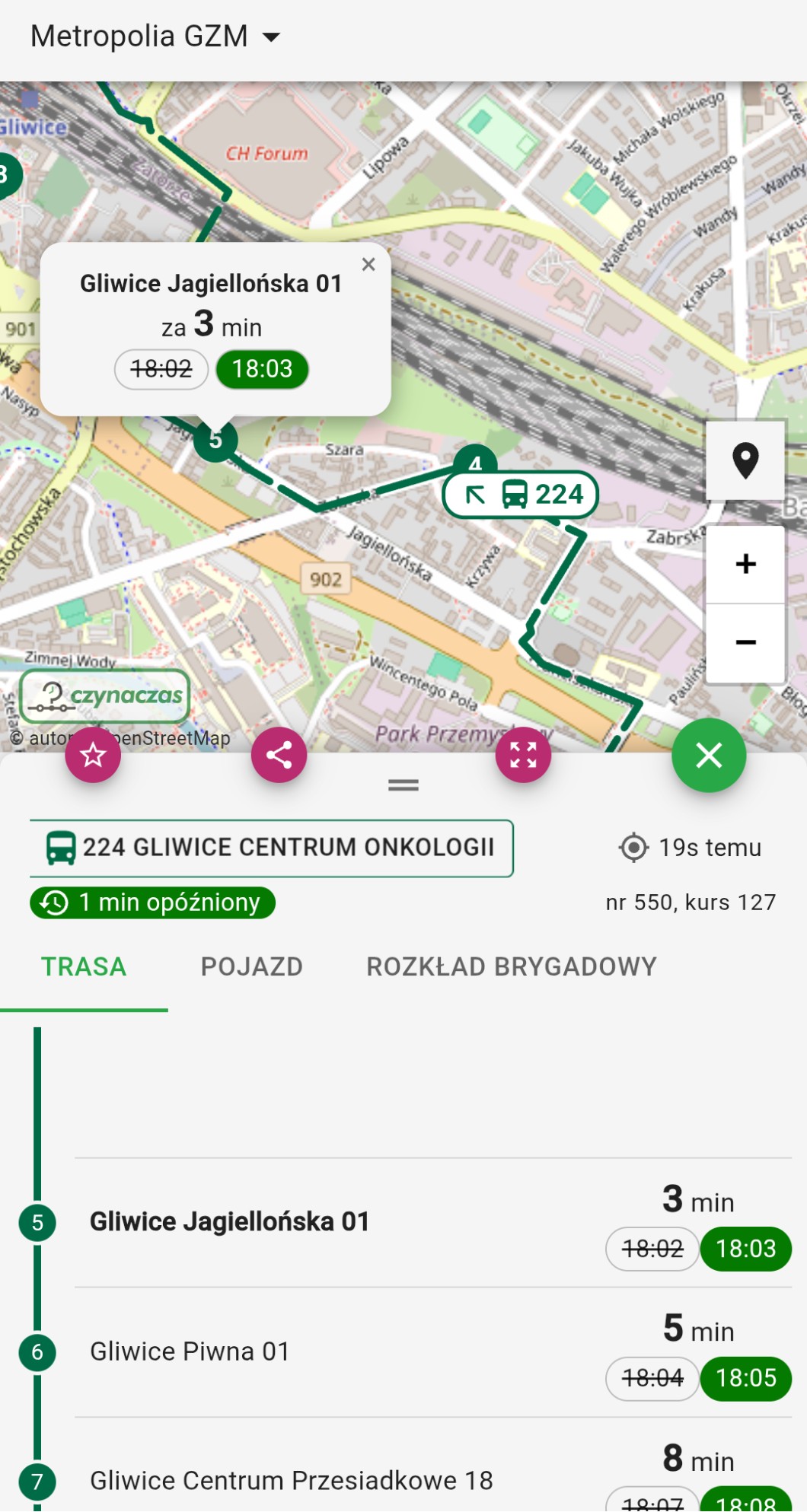Share this bus tracking

coord(279,755)
